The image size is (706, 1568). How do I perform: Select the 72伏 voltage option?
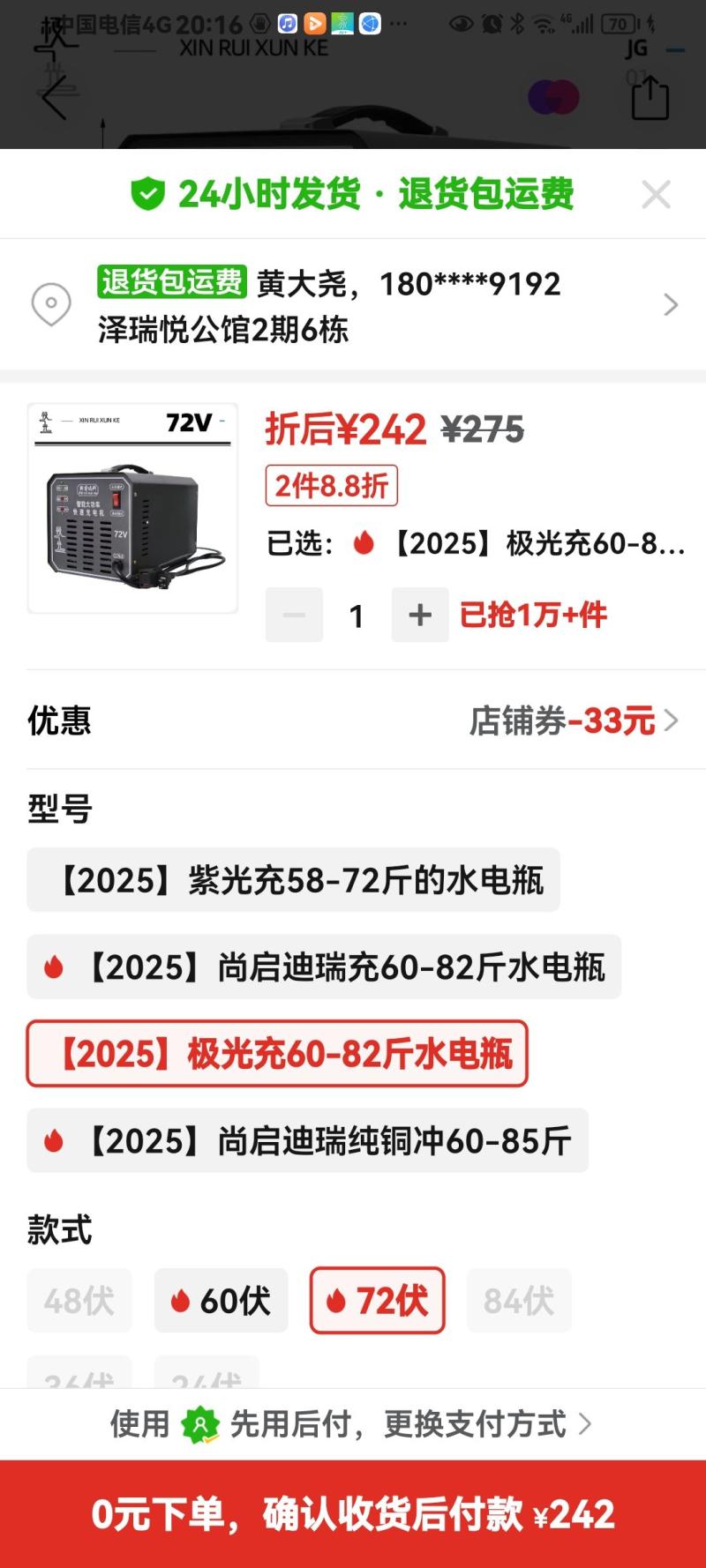tap(377, 1301)
